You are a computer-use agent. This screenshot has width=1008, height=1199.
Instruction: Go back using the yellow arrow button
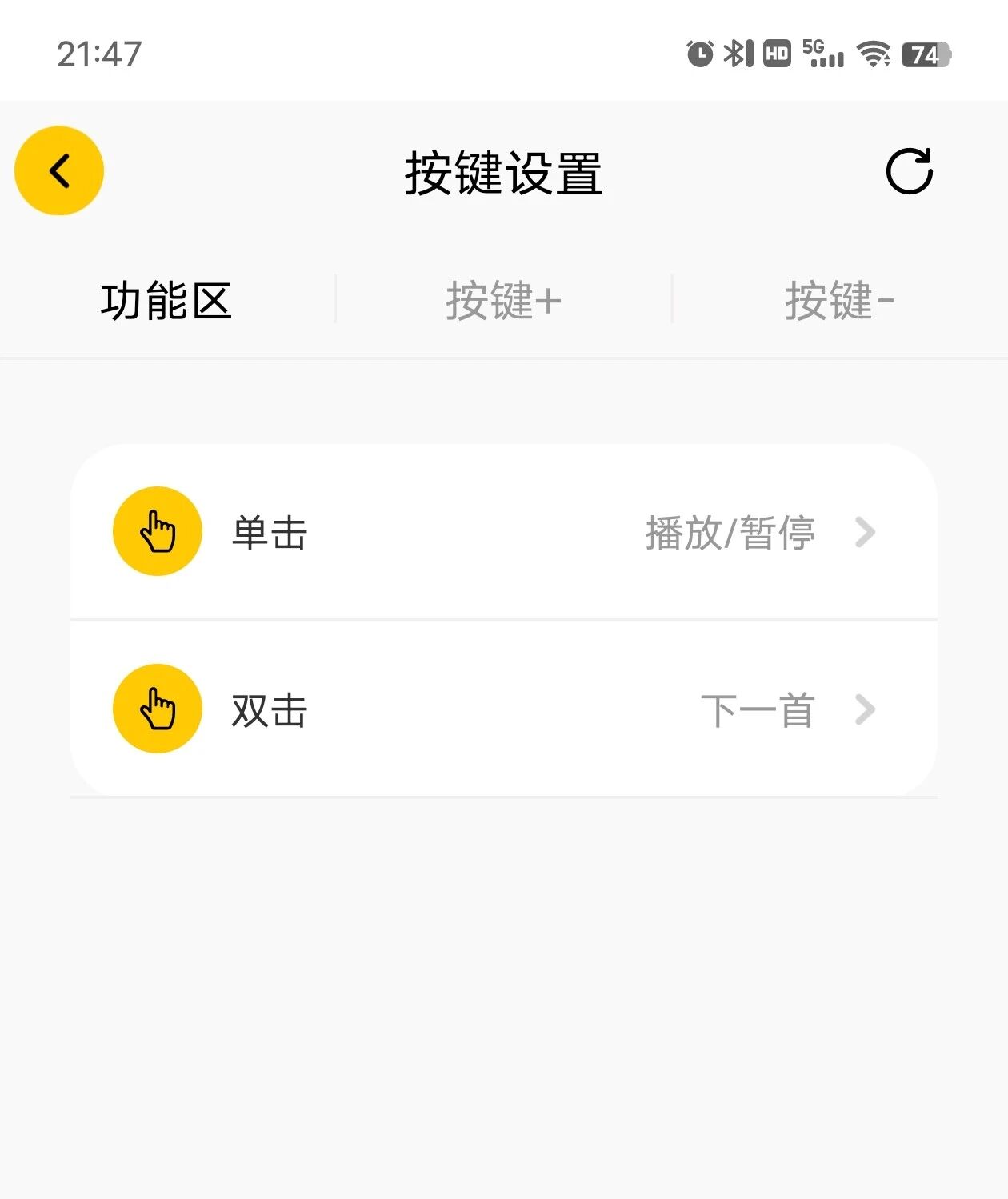[59, 170]
